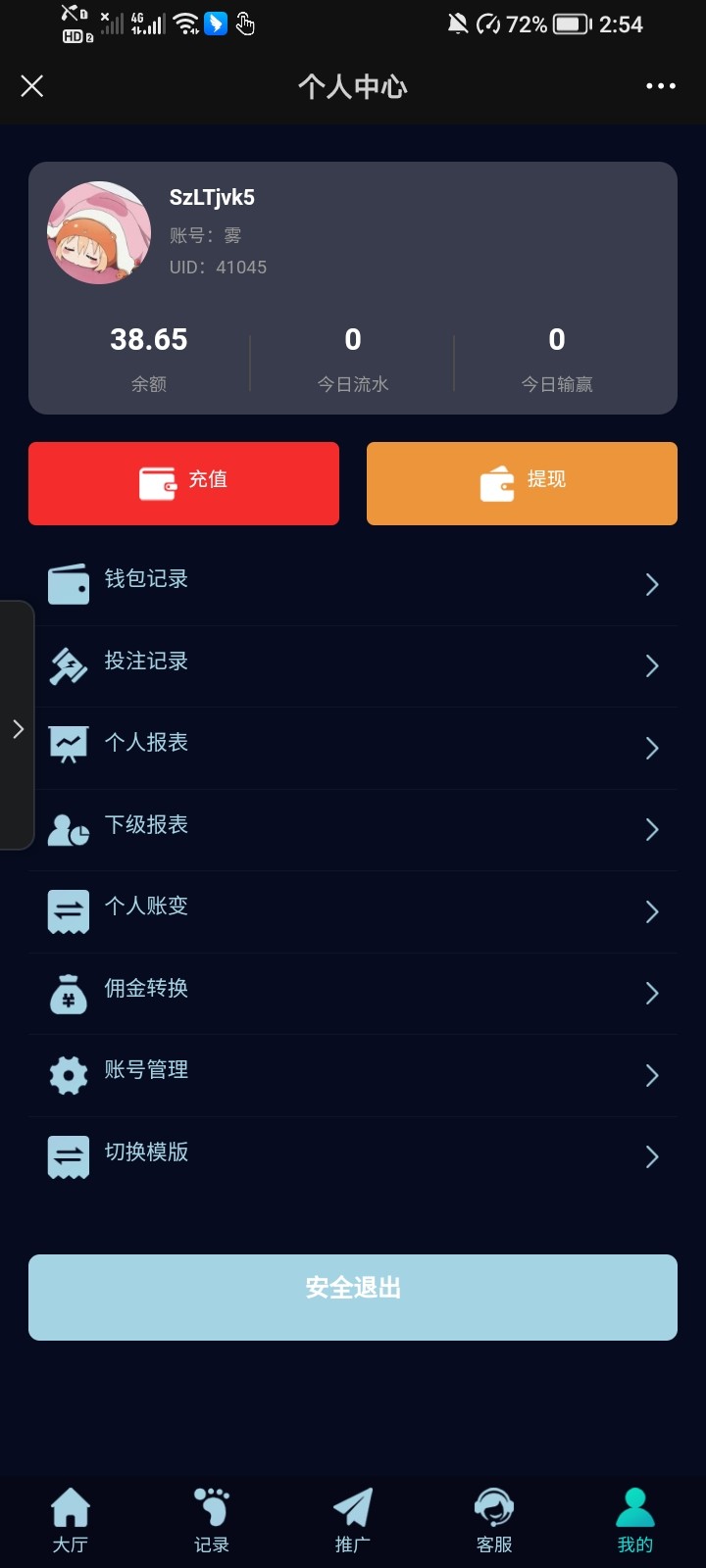This screenshot has width=706, height=1568.
Task: View 投注记录
Action: click(353, 665)
